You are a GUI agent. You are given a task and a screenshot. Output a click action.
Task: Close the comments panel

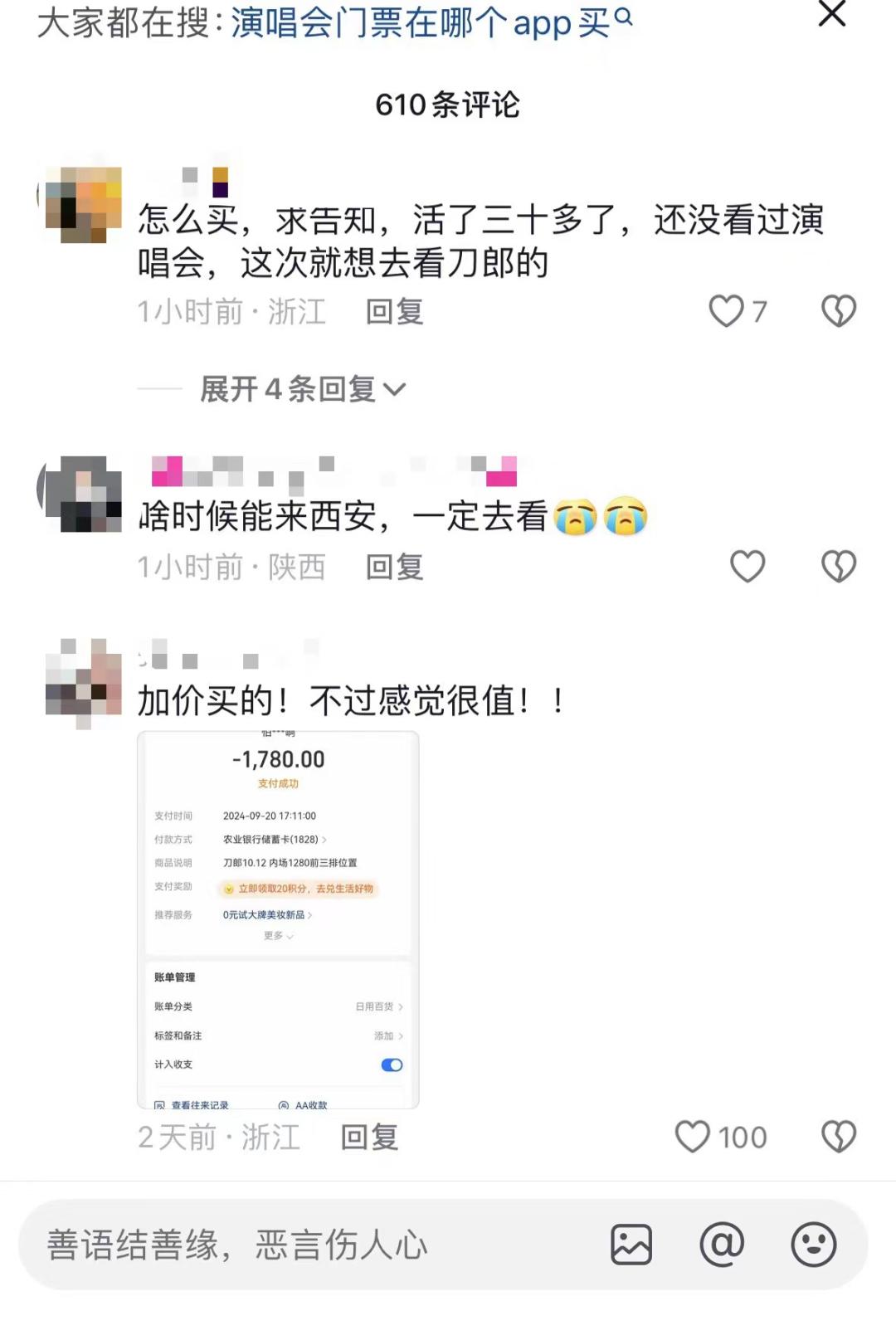coord(831,15)
